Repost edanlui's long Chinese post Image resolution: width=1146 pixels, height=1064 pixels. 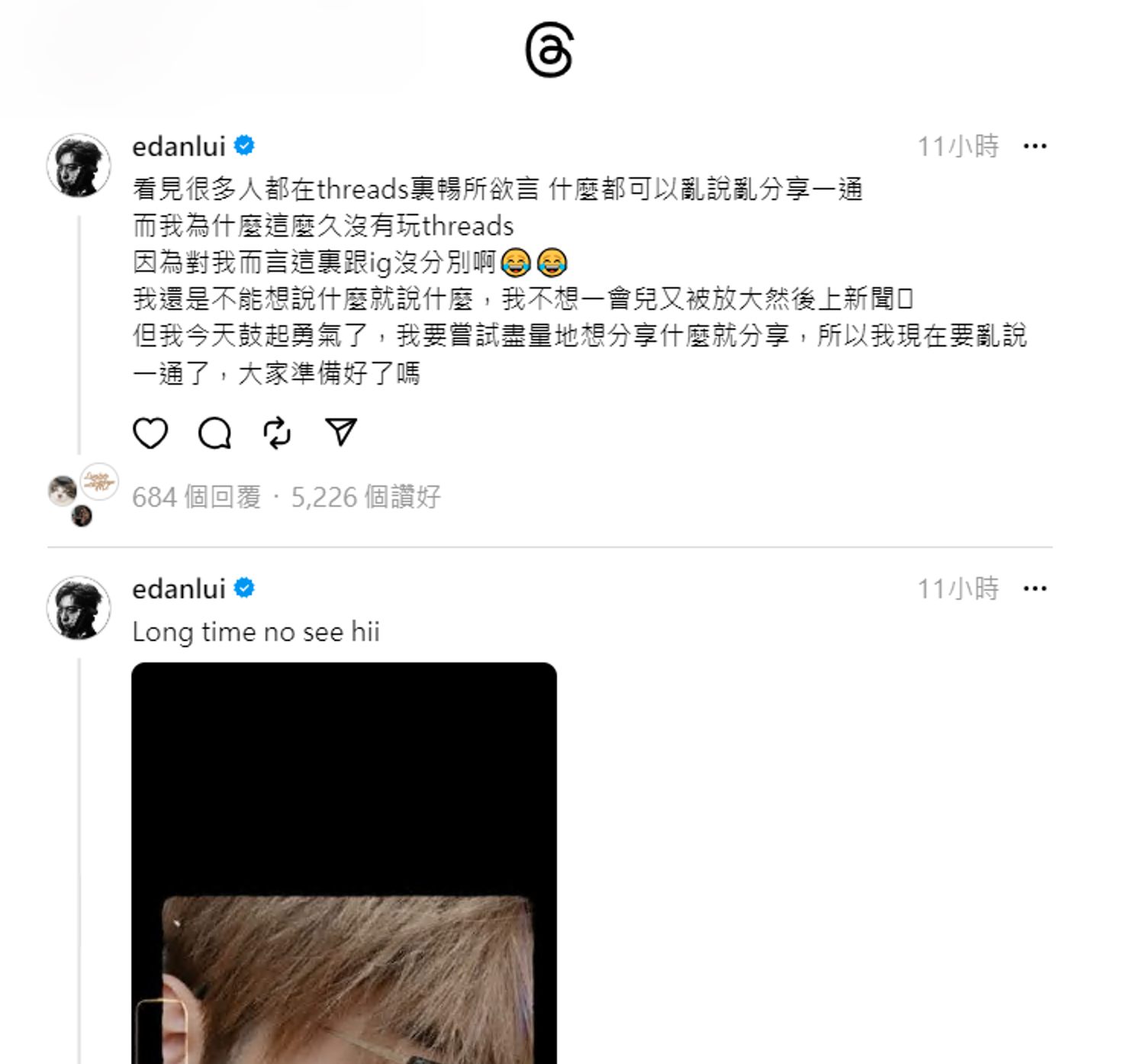pyautogui.click(x=277, y=434)
